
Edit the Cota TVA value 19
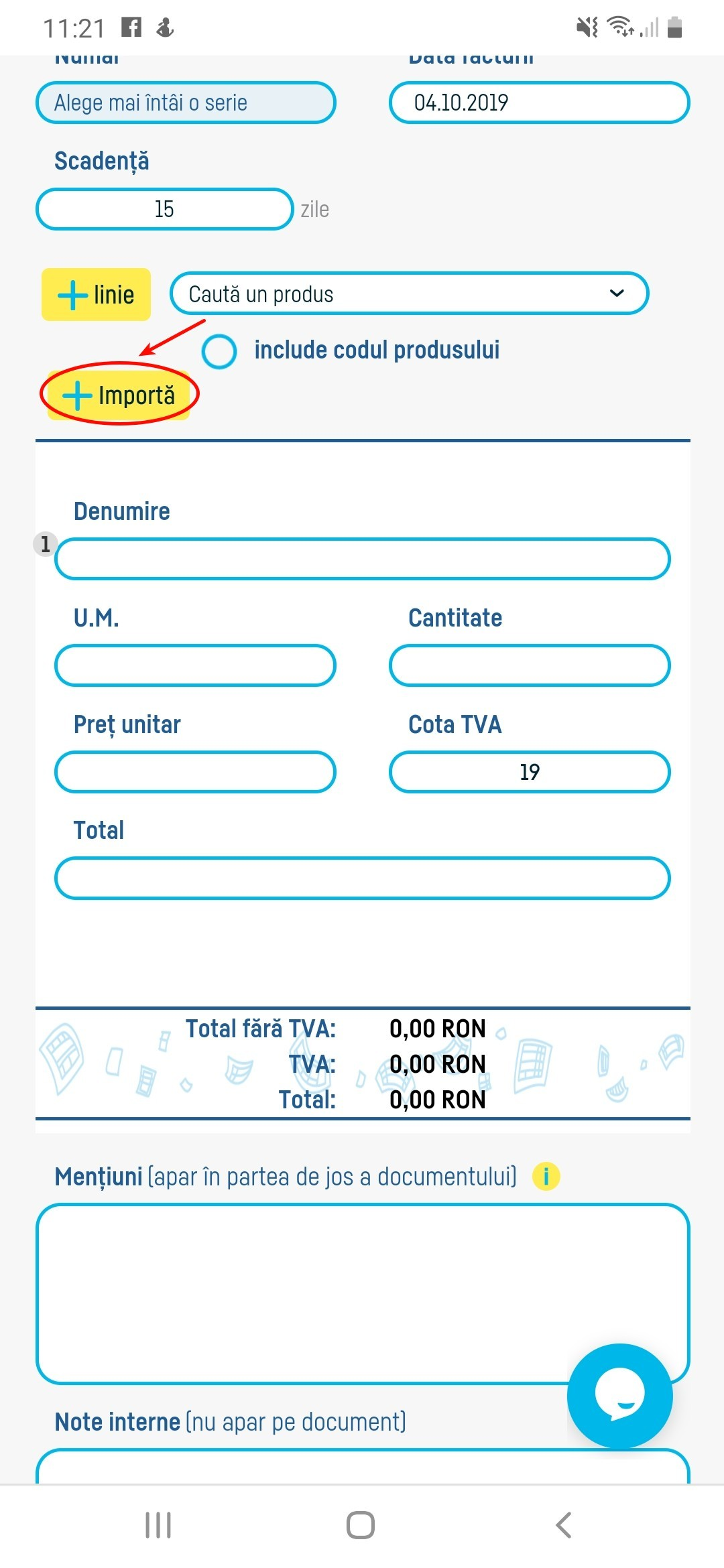click(530, 772)
